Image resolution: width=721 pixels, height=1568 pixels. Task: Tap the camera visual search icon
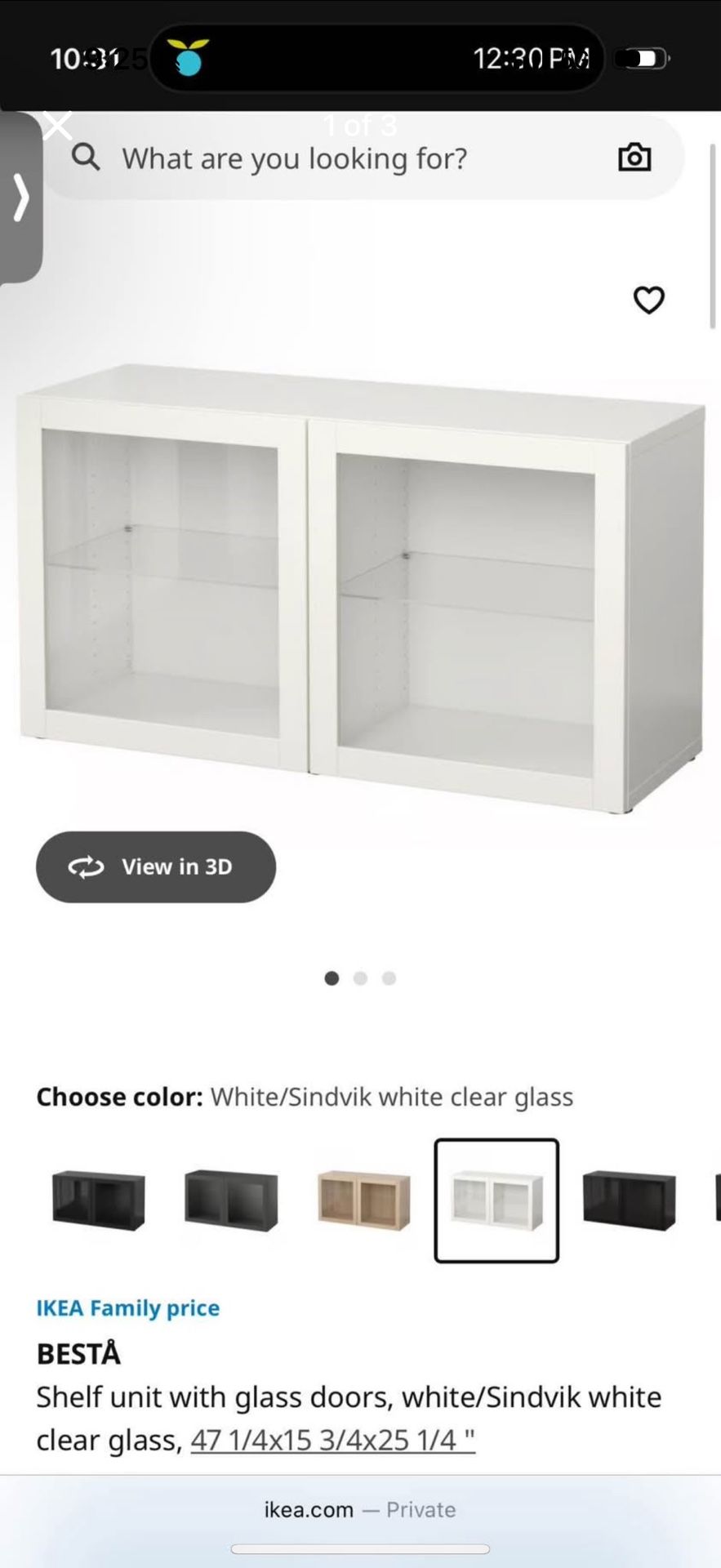click(634, 158)
